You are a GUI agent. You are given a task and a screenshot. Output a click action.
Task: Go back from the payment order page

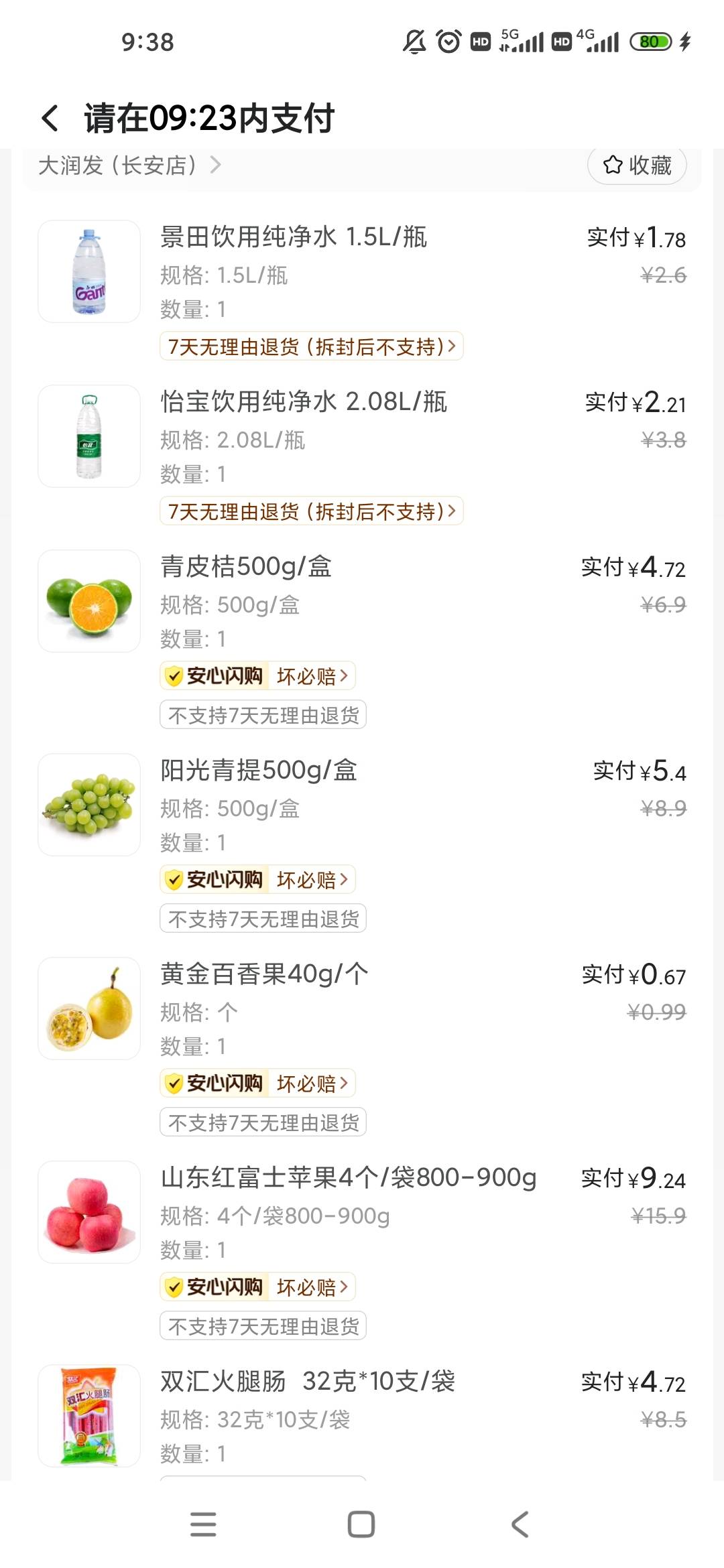(x=51, y=118)
